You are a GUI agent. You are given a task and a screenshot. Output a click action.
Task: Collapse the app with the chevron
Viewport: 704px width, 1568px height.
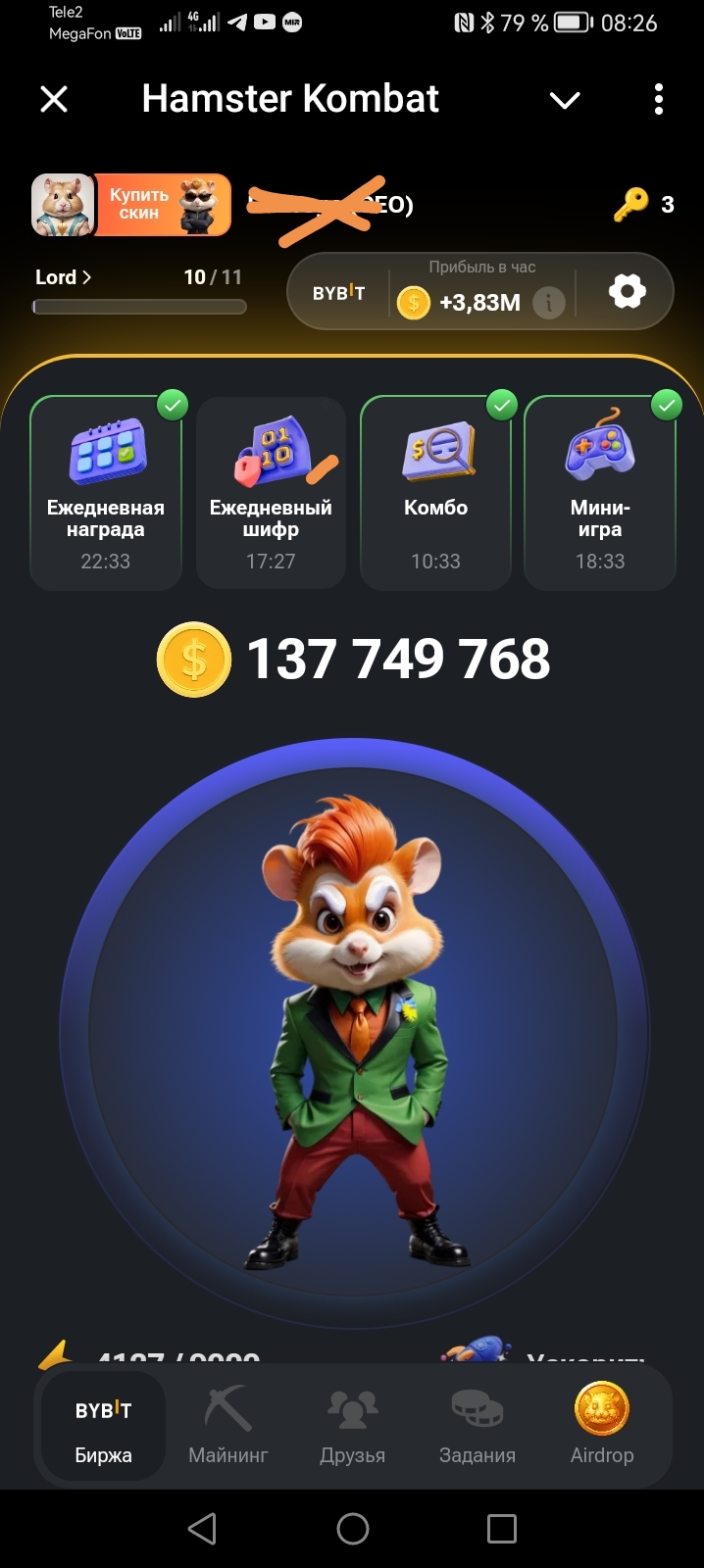[565, 100]
